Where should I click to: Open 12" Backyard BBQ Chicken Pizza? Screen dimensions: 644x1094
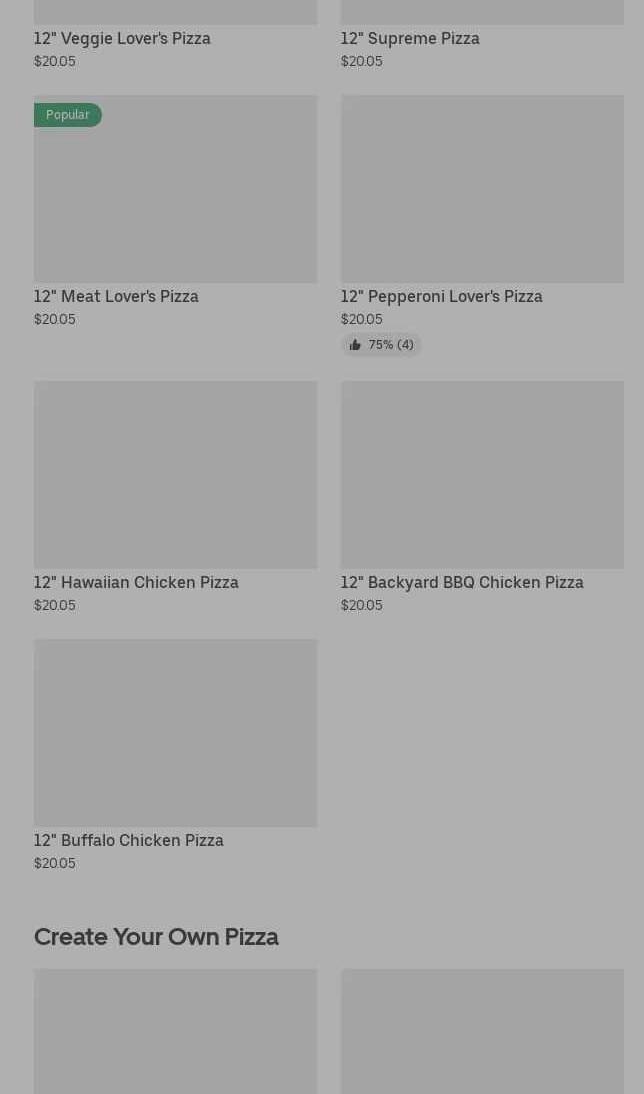[x=481, y=475]
